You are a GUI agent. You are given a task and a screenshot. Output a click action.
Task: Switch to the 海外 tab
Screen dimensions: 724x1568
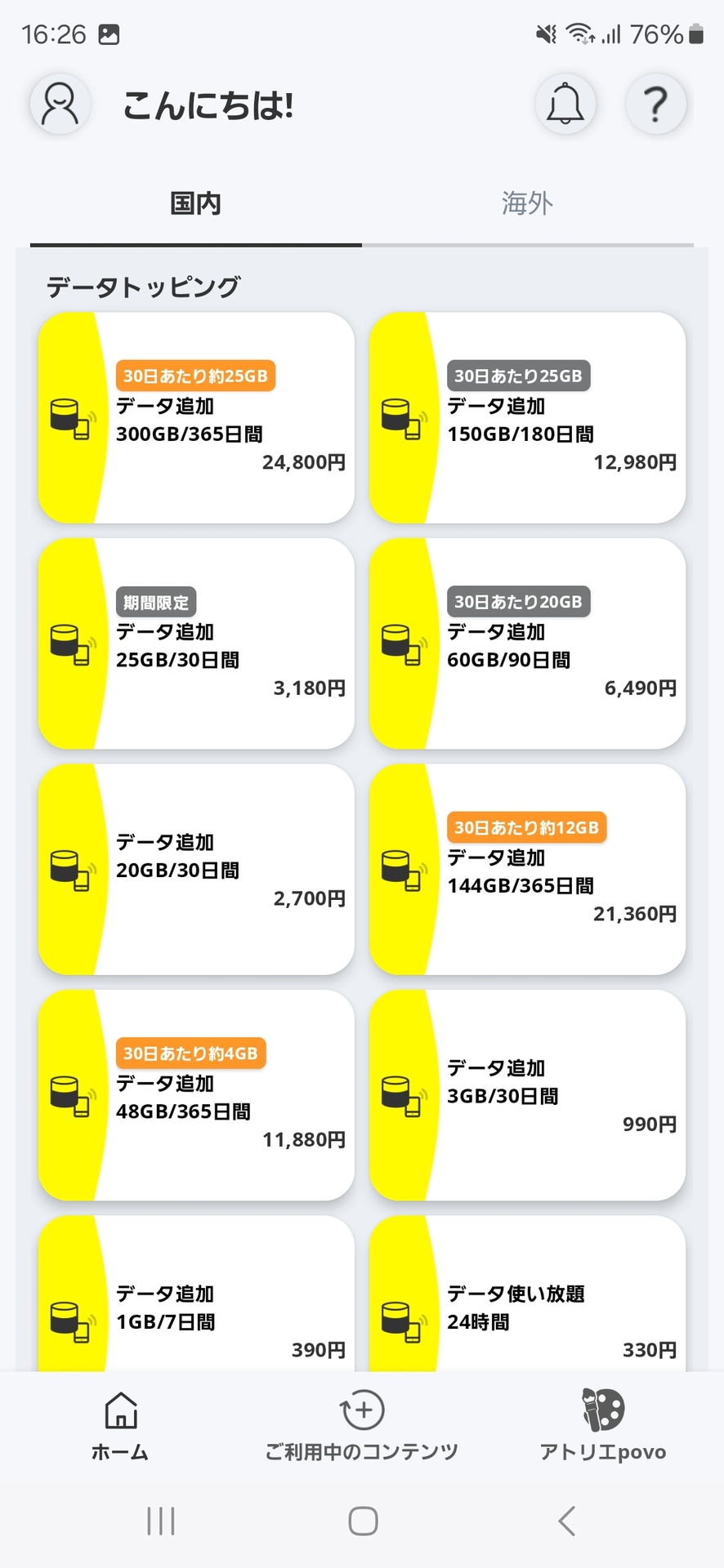point(527,203)
